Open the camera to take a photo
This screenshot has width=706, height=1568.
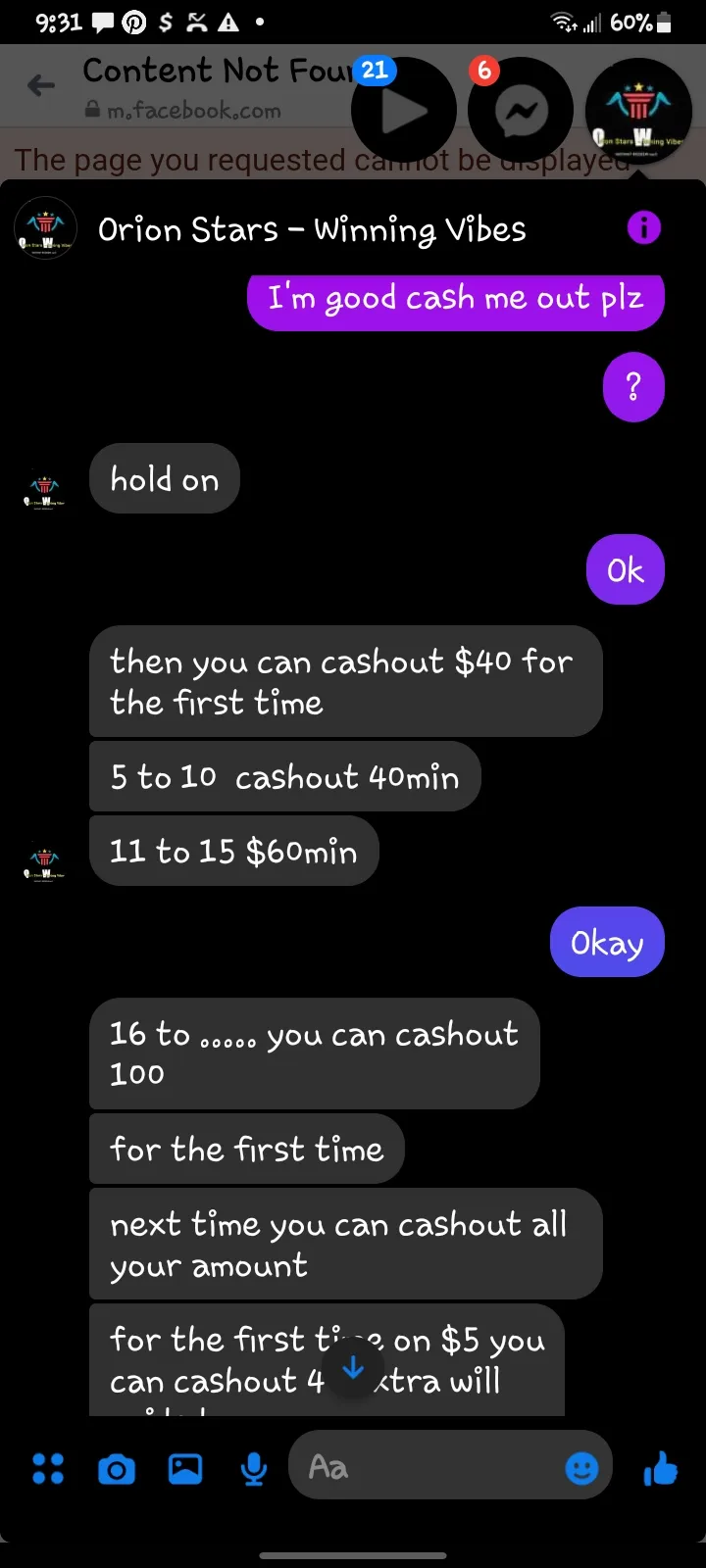[x=117, y=1469]
